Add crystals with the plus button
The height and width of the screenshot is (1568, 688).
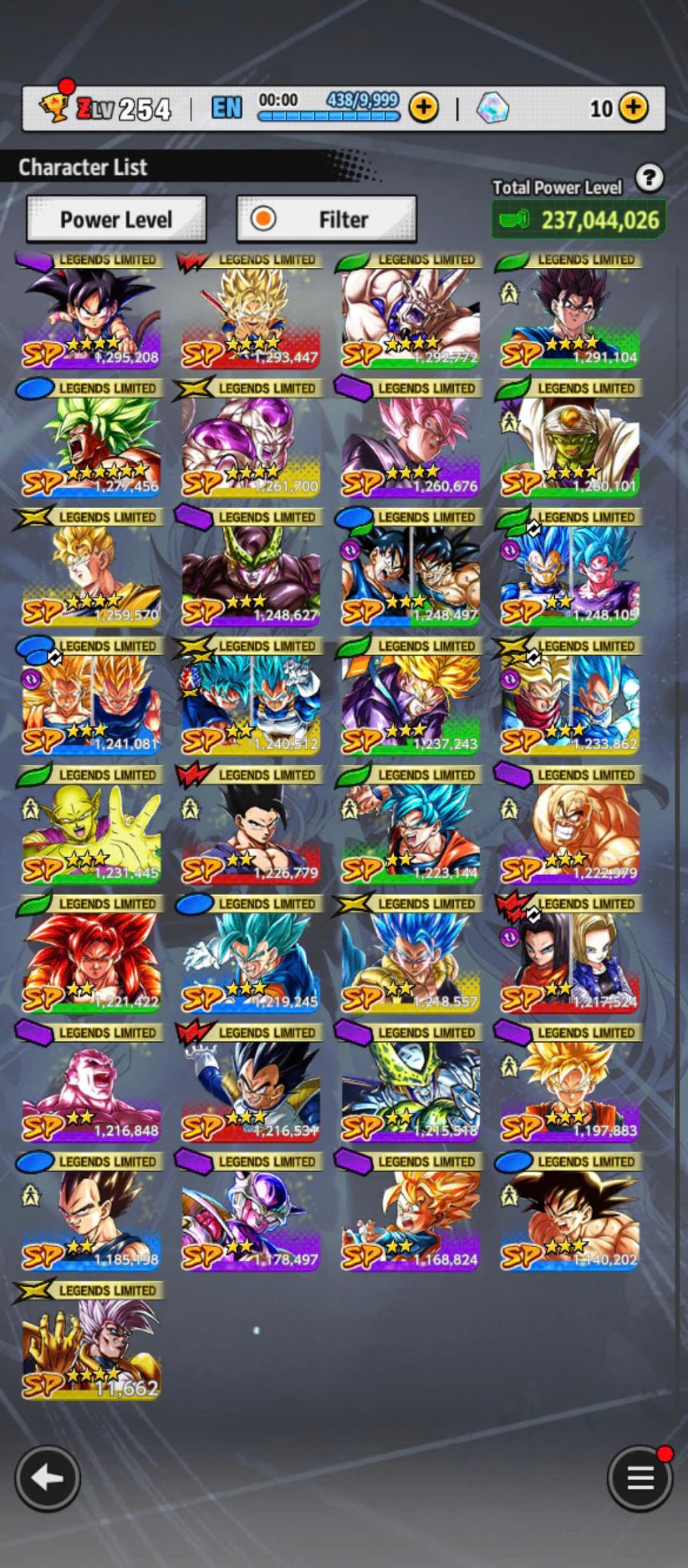633,107
